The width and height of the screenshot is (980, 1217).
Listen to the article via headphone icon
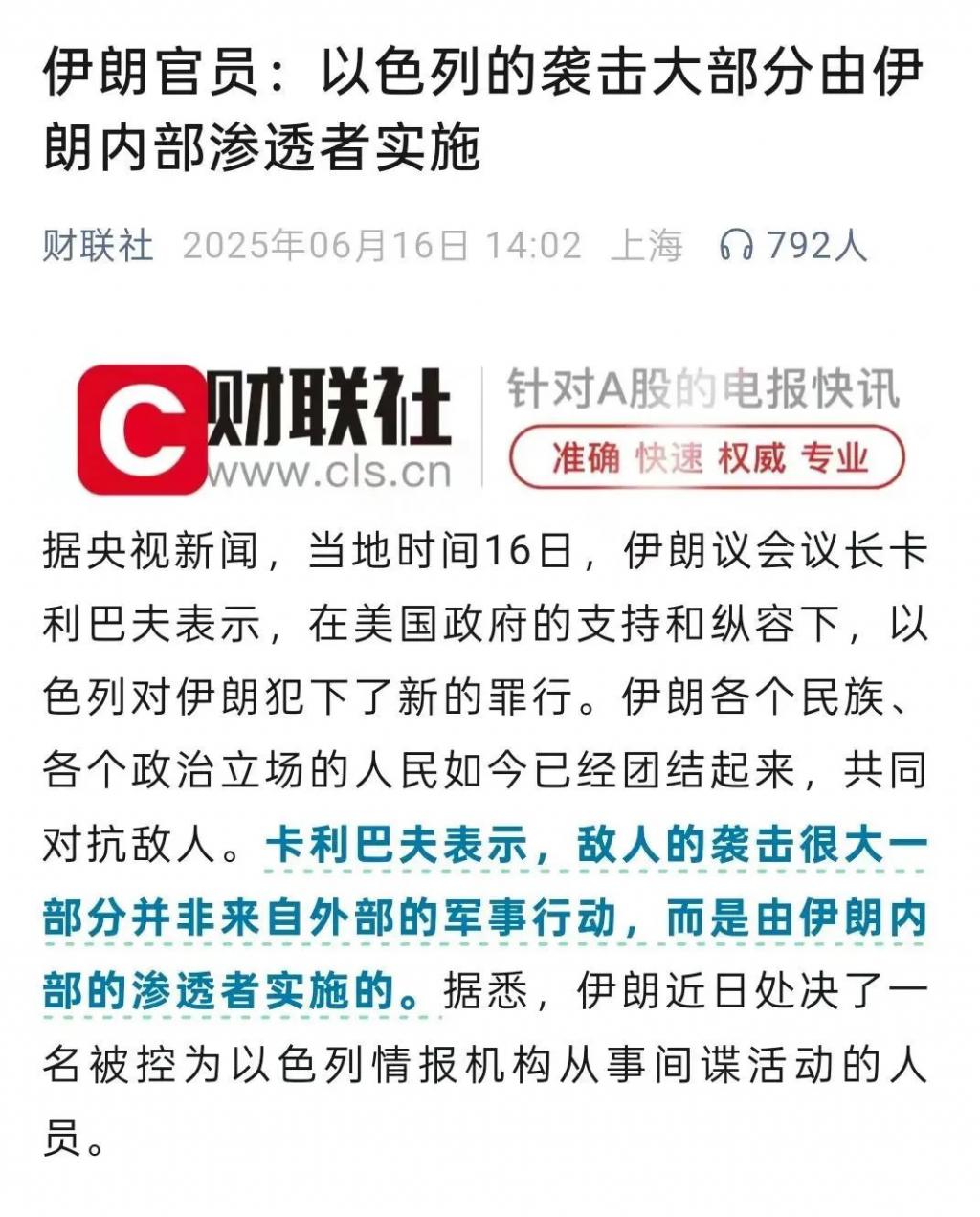[736, 246]
